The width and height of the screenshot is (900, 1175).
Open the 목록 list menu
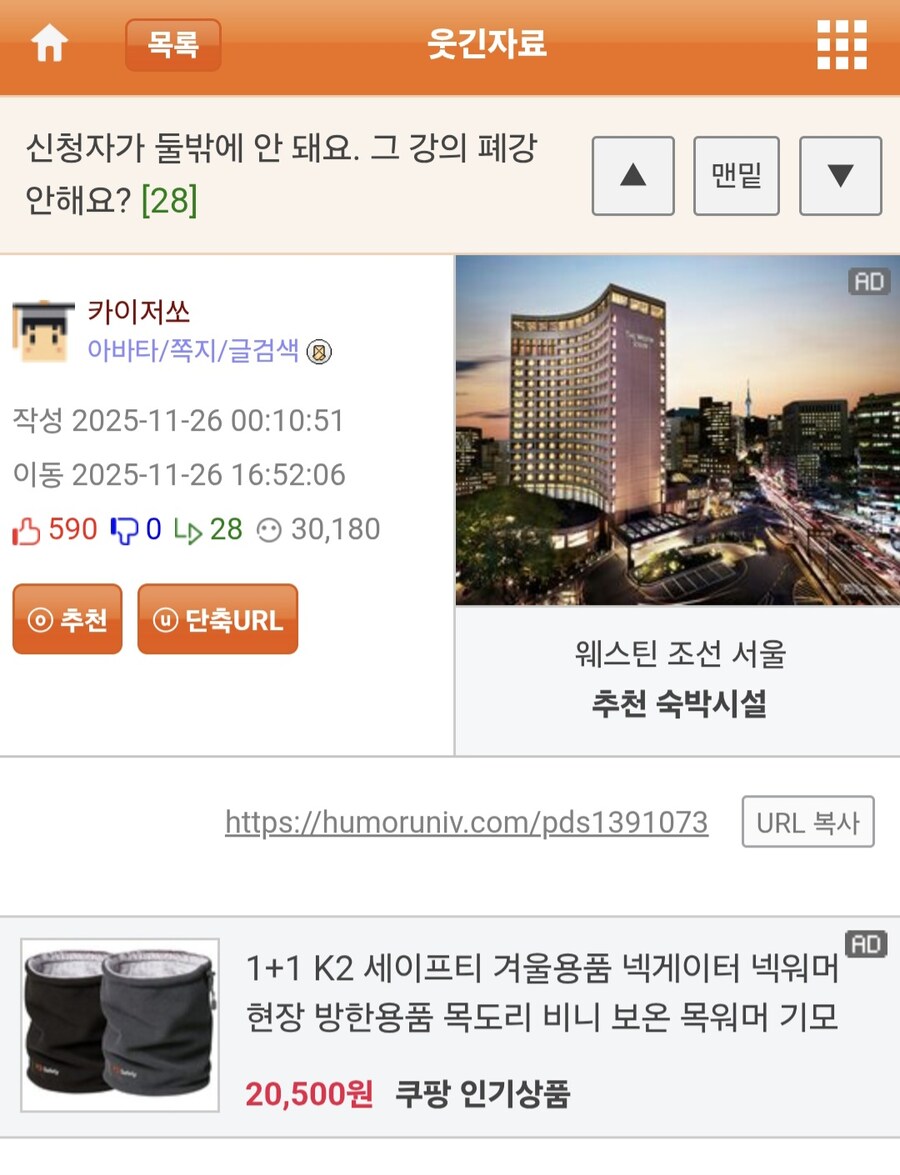172,45
